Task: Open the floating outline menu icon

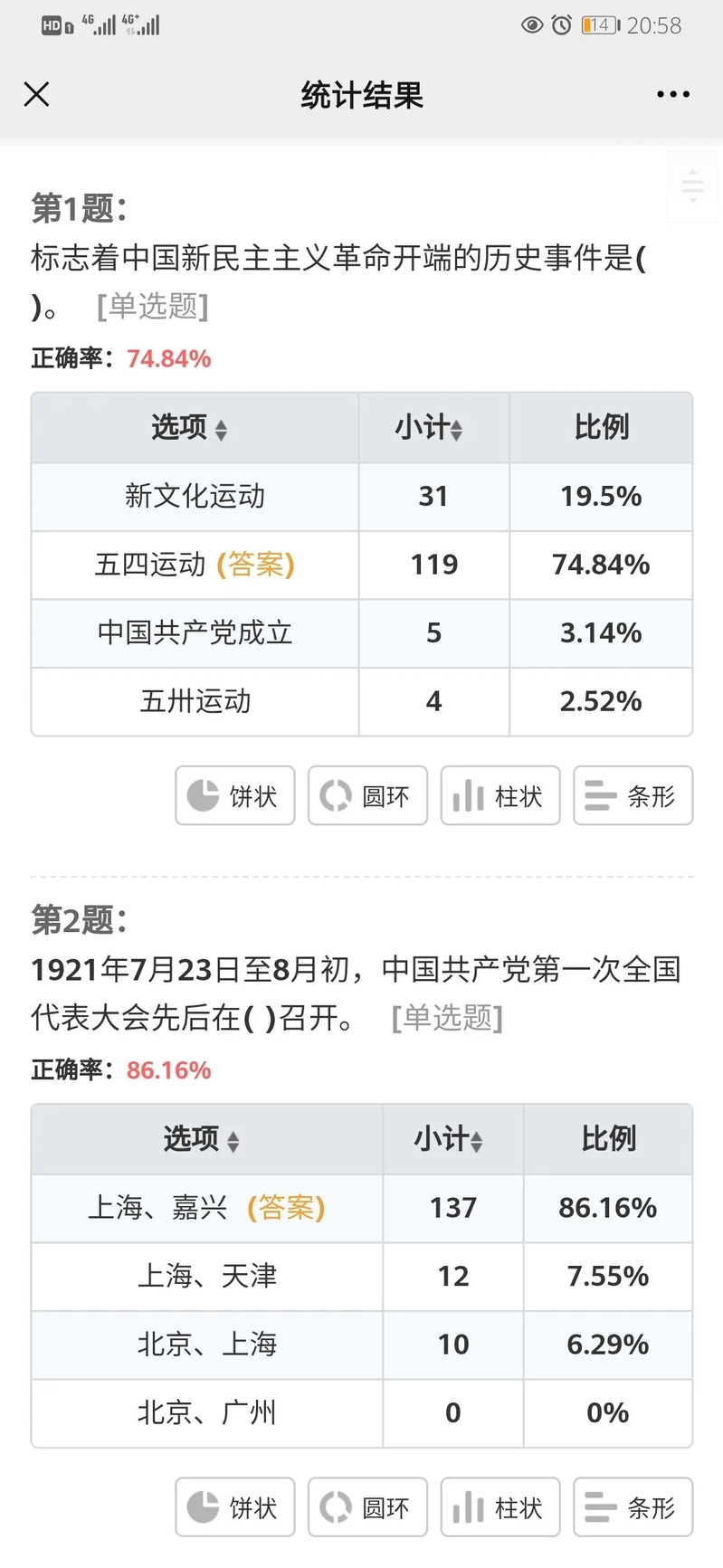Action: [693, 186]
